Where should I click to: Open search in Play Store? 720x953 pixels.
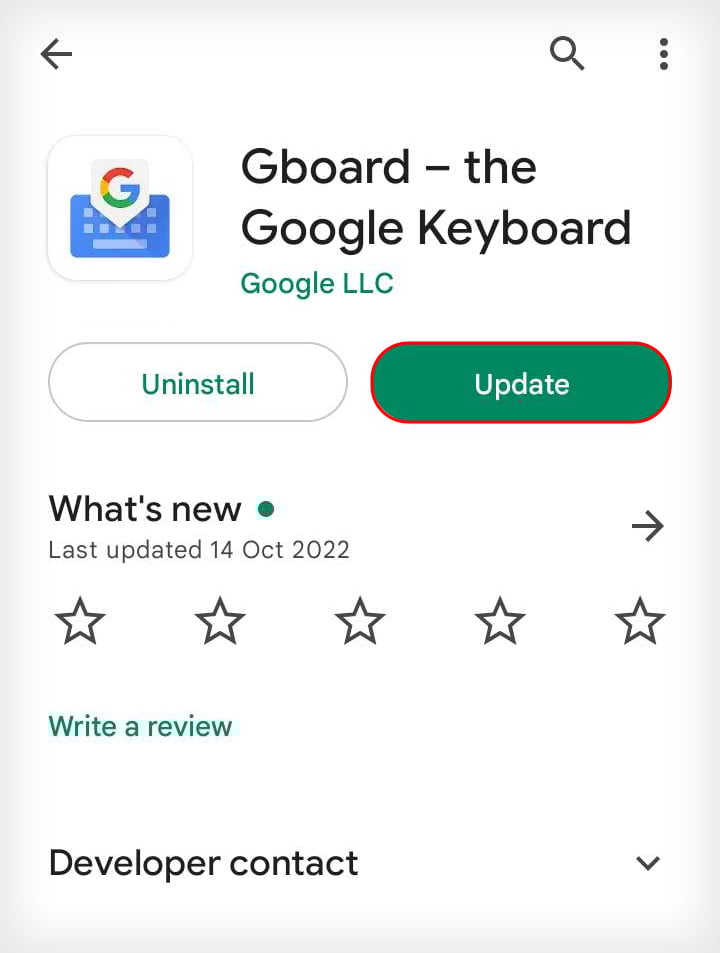(x=567, y=54)
